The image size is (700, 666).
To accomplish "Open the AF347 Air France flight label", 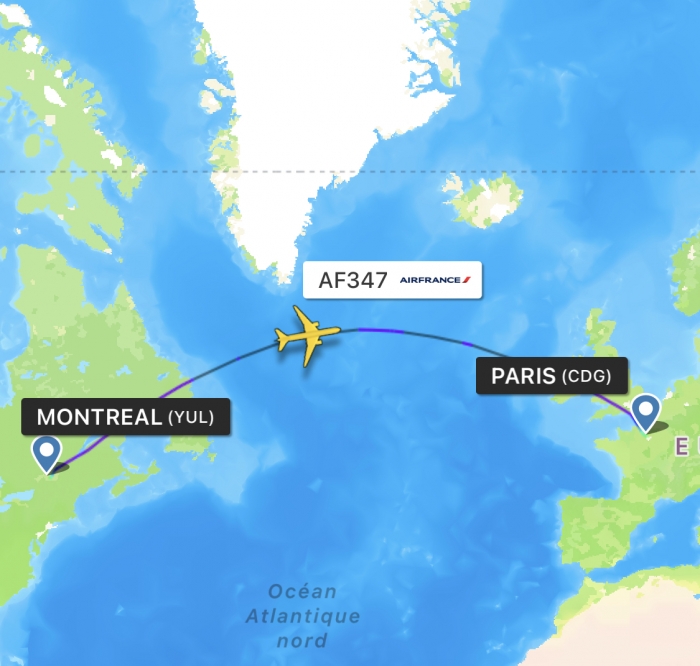I will pyautogui.click(x=392, y=280).
